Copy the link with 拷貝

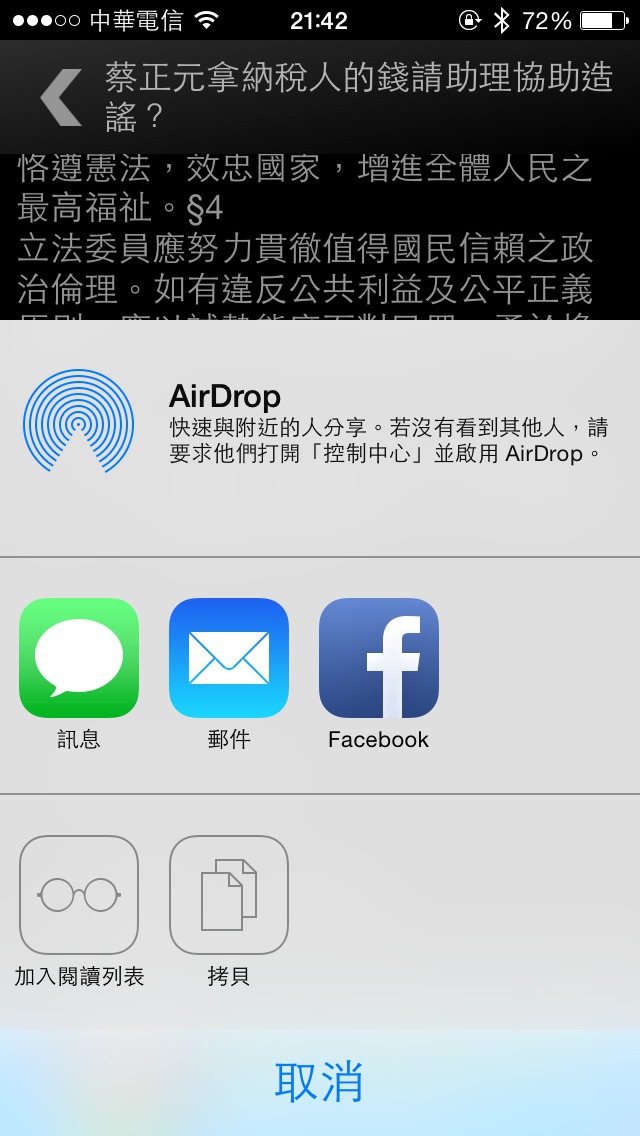[x=229, y=895]
